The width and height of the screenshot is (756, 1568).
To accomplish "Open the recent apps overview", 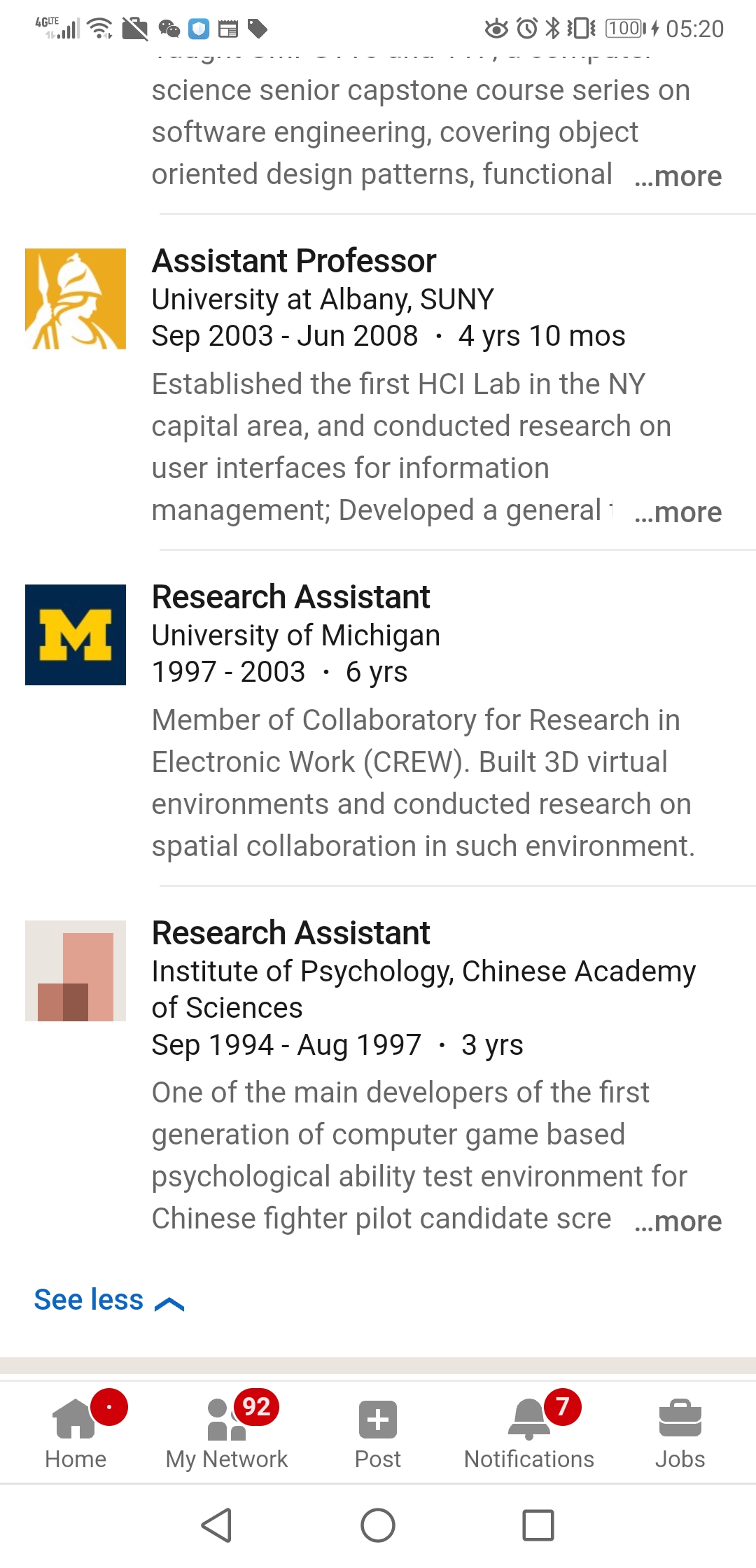I will [538, 1525].
